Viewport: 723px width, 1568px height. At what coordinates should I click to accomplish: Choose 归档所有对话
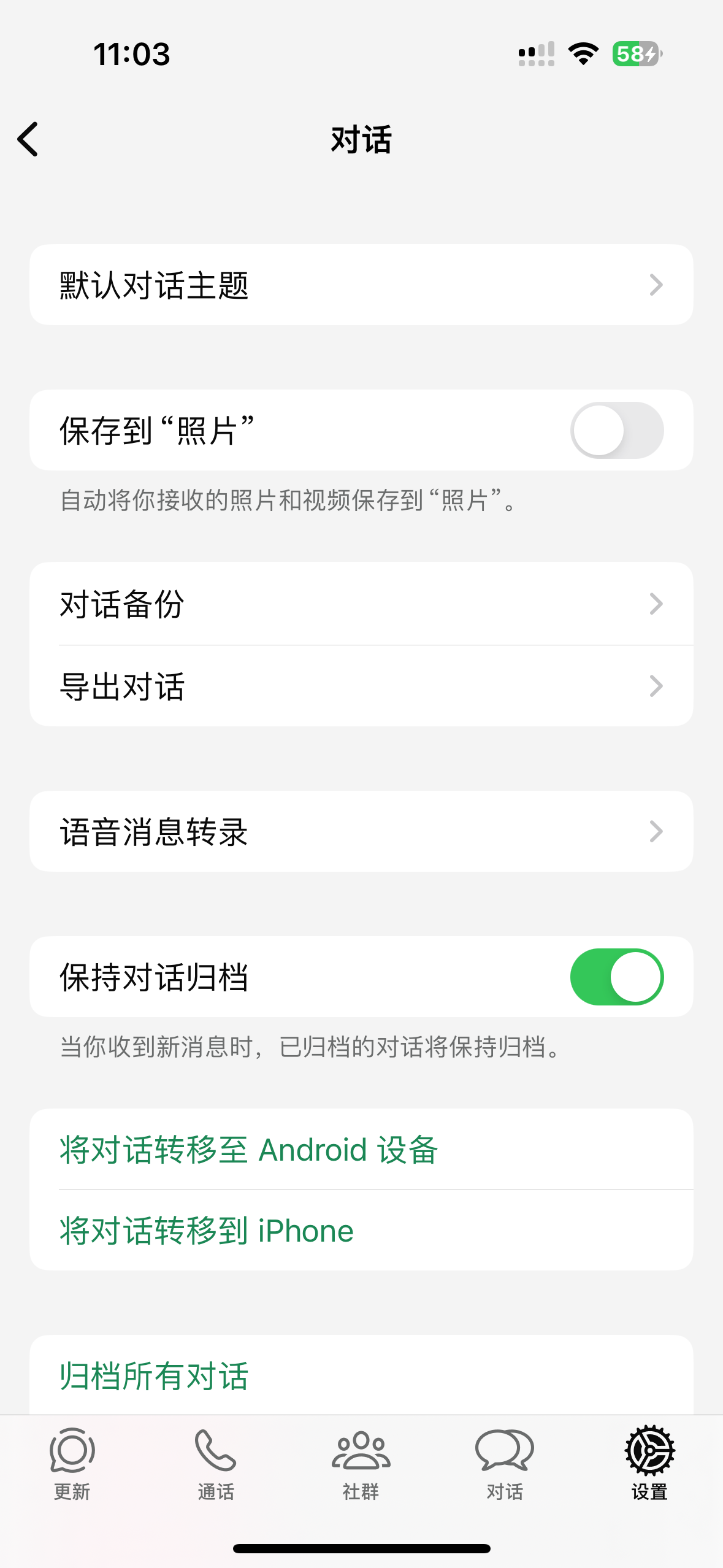[154, 1376]
